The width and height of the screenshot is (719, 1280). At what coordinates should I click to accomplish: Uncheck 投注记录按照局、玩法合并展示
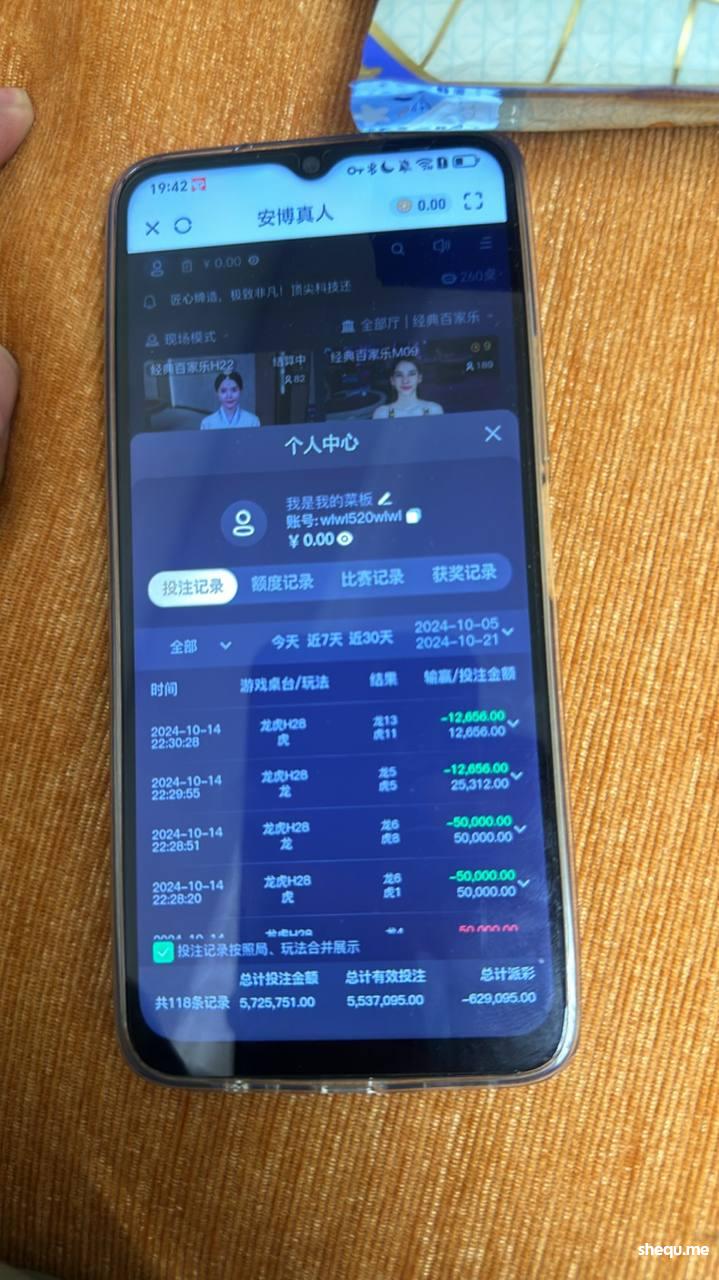[x=163, y=951]
